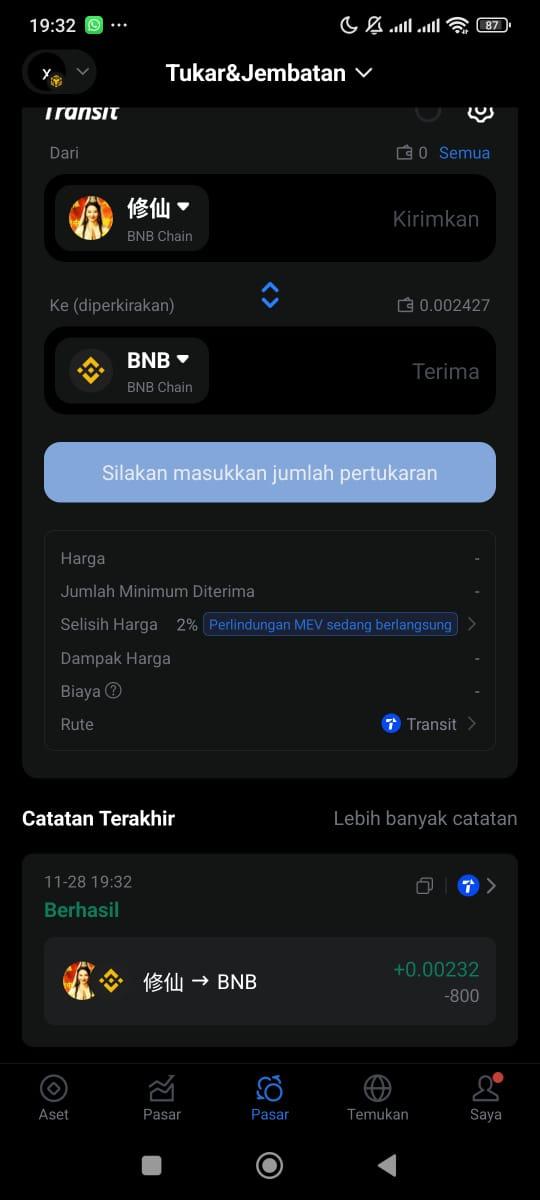Switch to the Temukan tab
This screenshot has height=1200, width=540.
pyautogui.click(x=377, y=1097)
